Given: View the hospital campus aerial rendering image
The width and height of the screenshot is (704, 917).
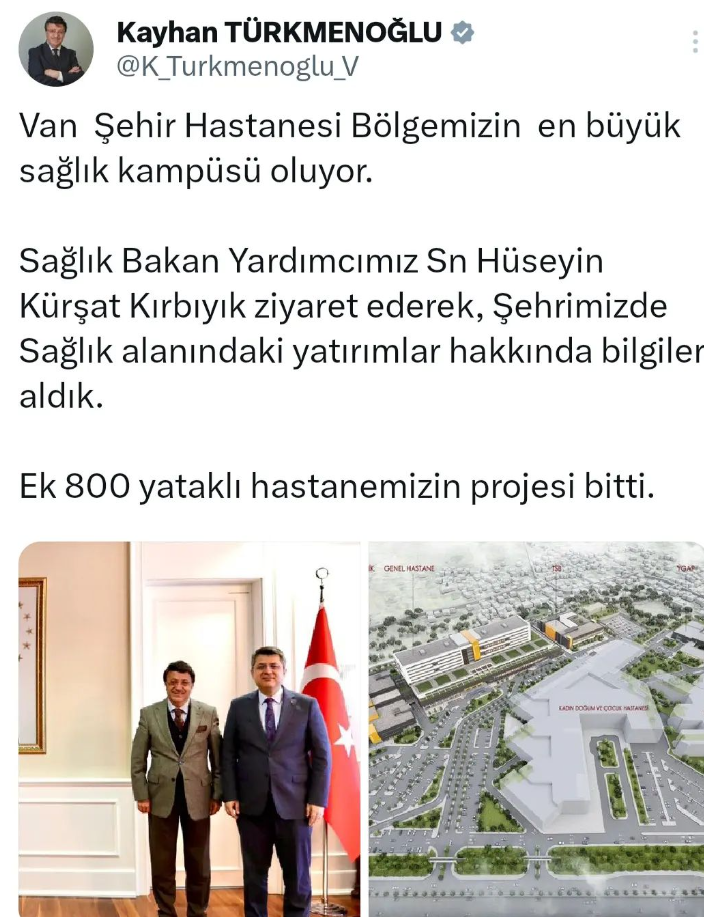Looking at the screenshot, I should point(536,729).
